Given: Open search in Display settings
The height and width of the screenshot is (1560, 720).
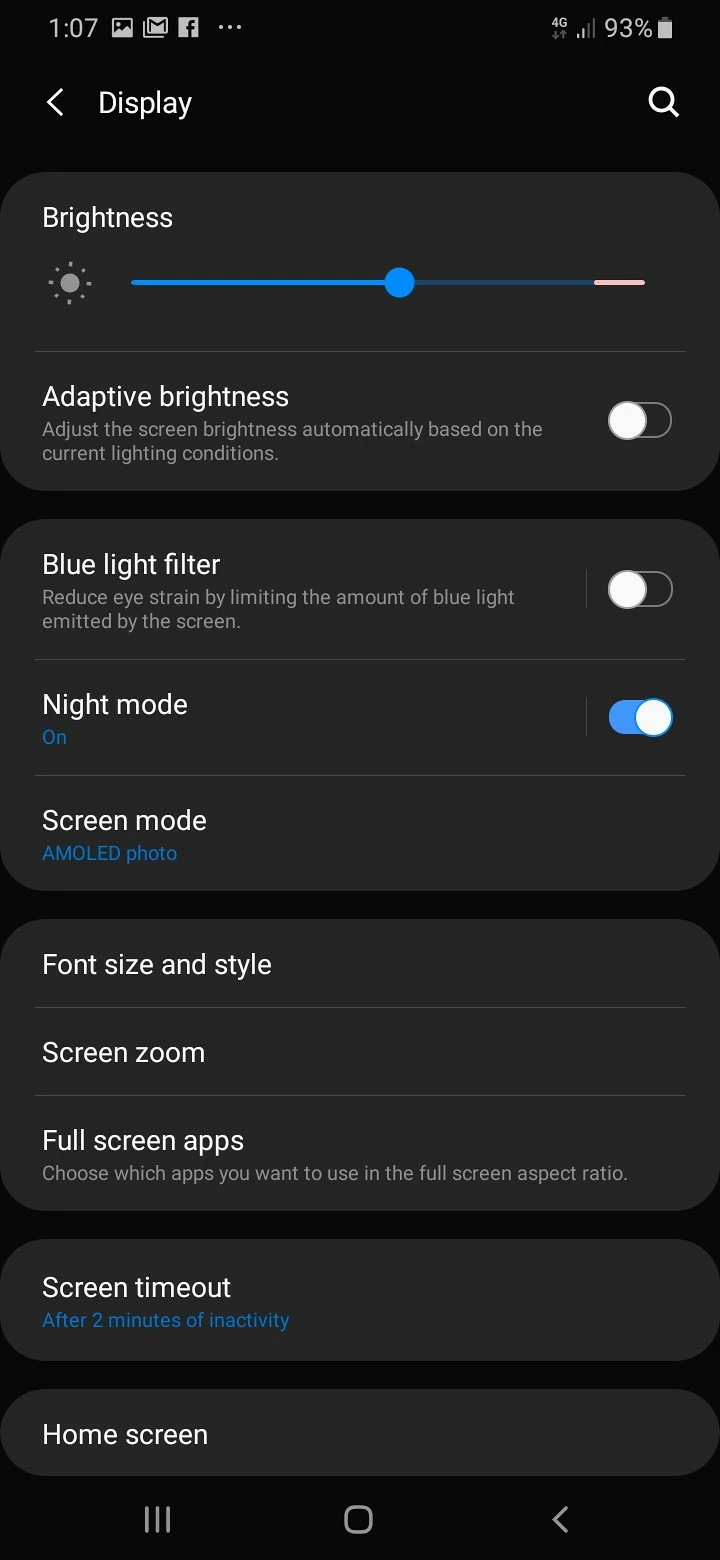Looking at the screenshot, I should pos(663,103).
